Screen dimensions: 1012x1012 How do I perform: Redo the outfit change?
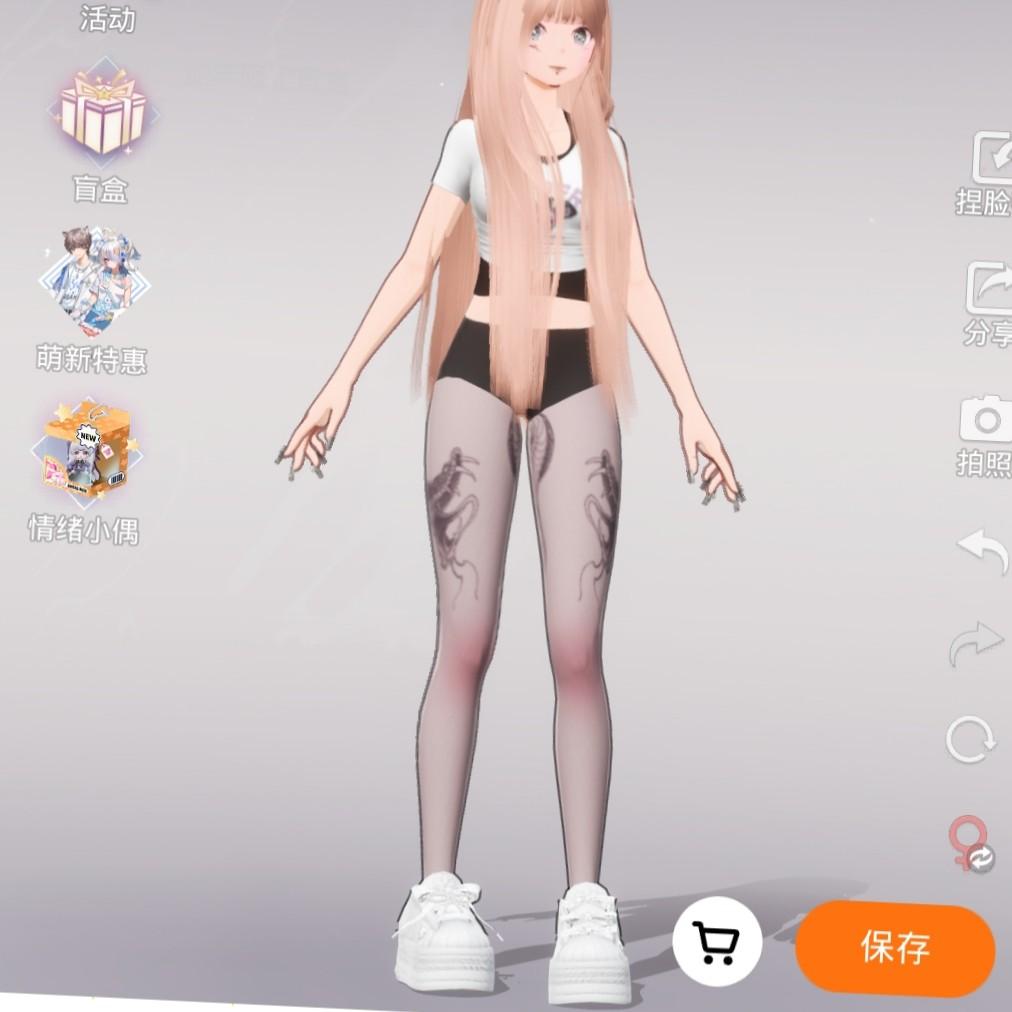[975, 643]
